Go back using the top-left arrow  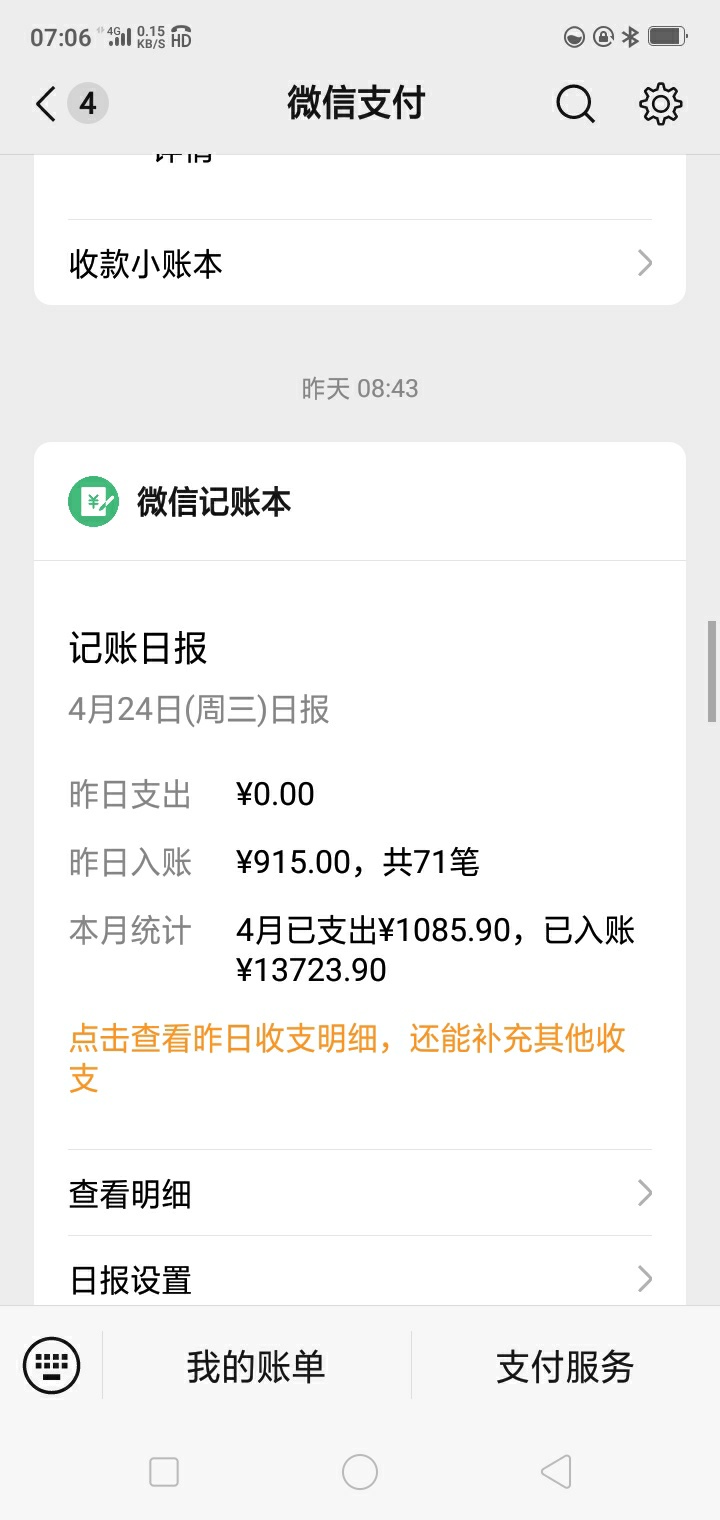coord(46,103)
